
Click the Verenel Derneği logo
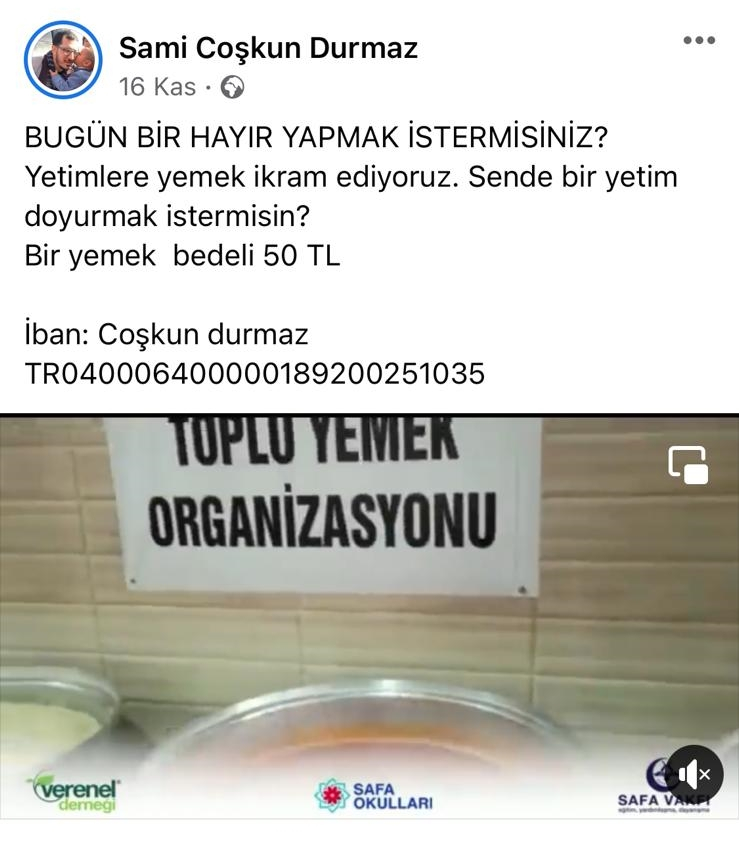point(72,790)
